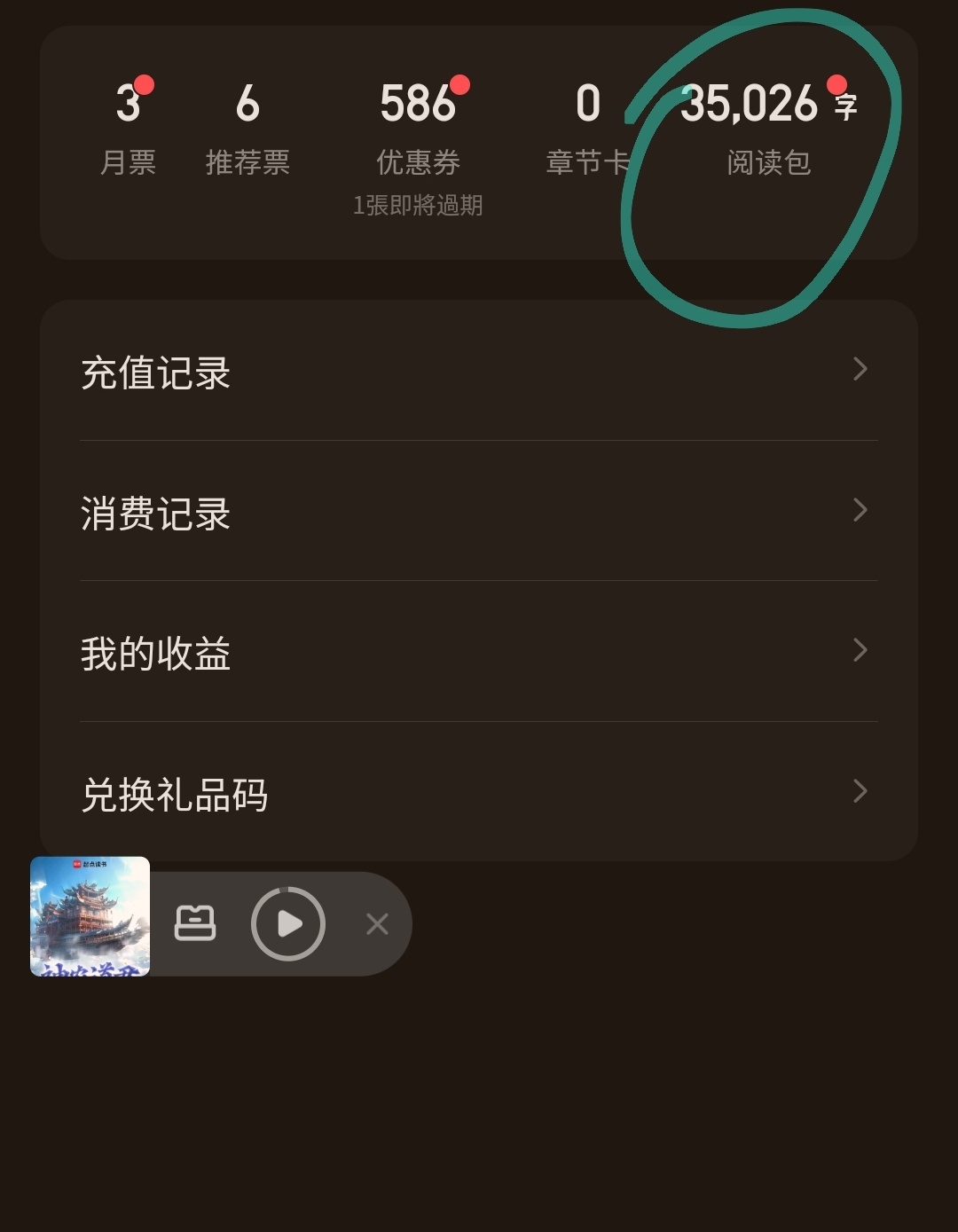
Task: Open the book cover in mini player
Action: [x=90, y=916]
